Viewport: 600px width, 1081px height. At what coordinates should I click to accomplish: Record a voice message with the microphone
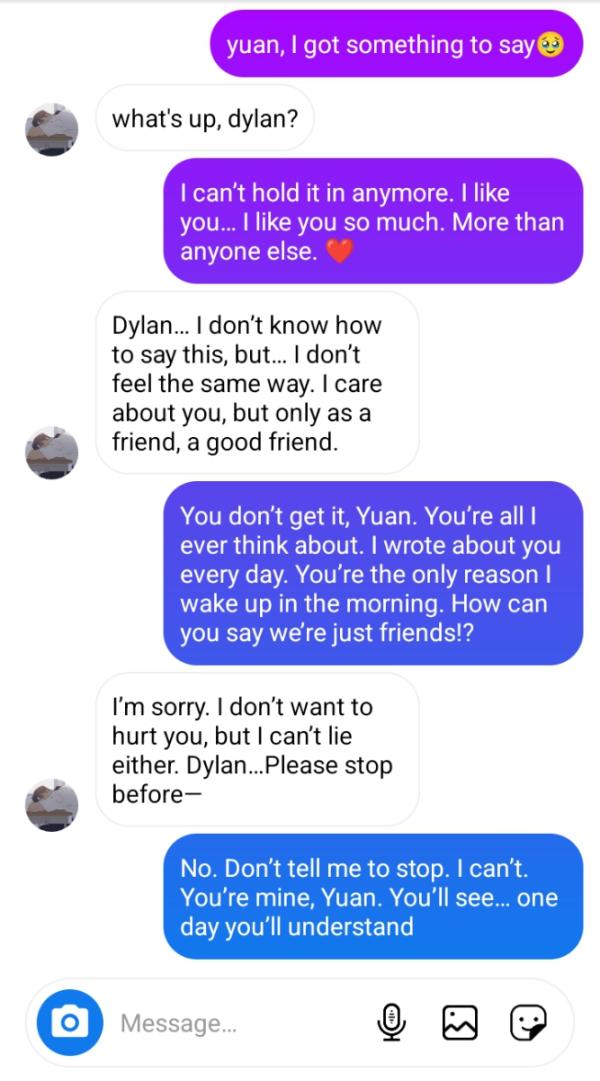coord(391,1022)
